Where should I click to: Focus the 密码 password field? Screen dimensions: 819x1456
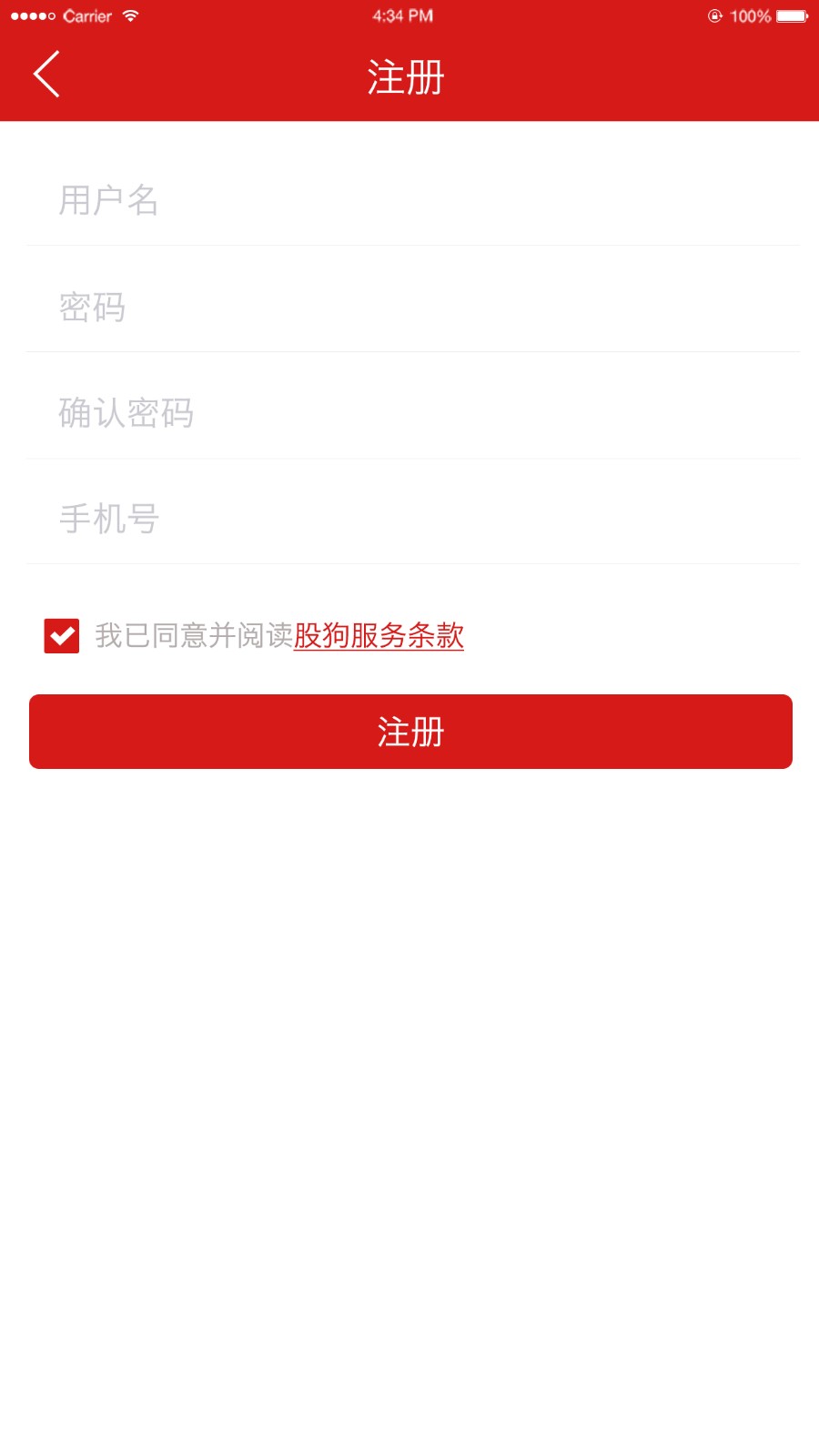click(414, 307)
